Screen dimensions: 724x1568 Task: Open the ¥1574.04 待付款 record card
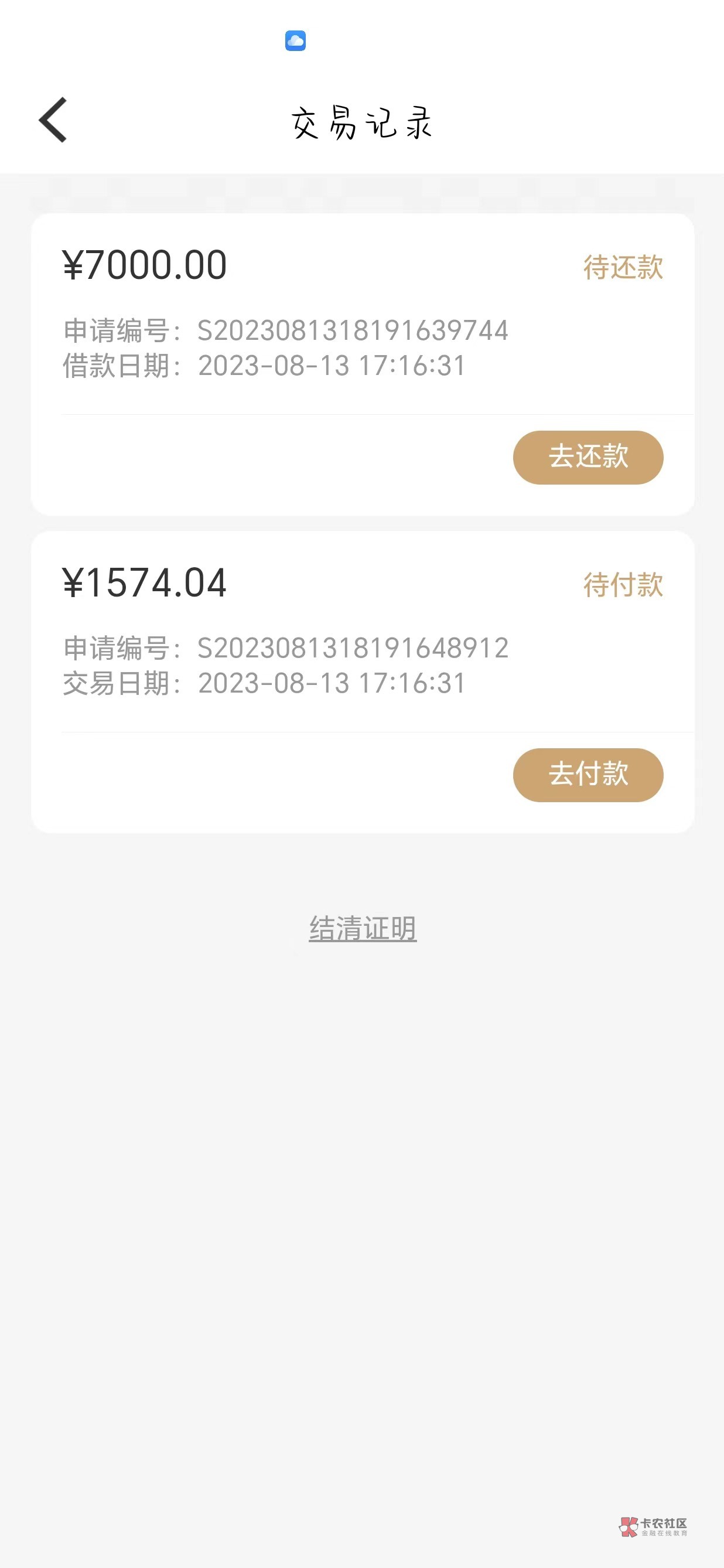(286, 633)
